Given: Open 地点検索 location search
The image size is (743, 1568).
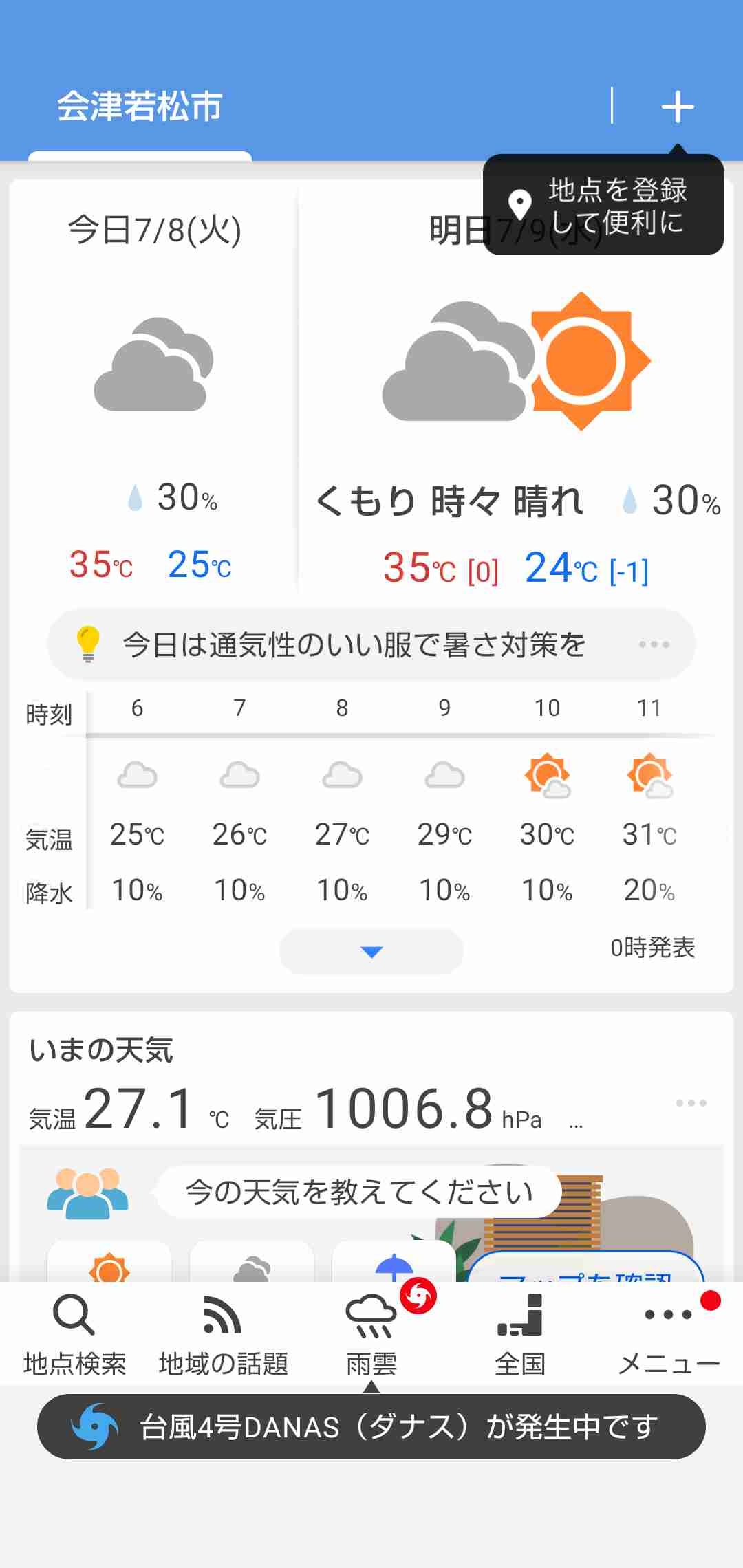Looking at the screenshot, I should coord(74,1334).
